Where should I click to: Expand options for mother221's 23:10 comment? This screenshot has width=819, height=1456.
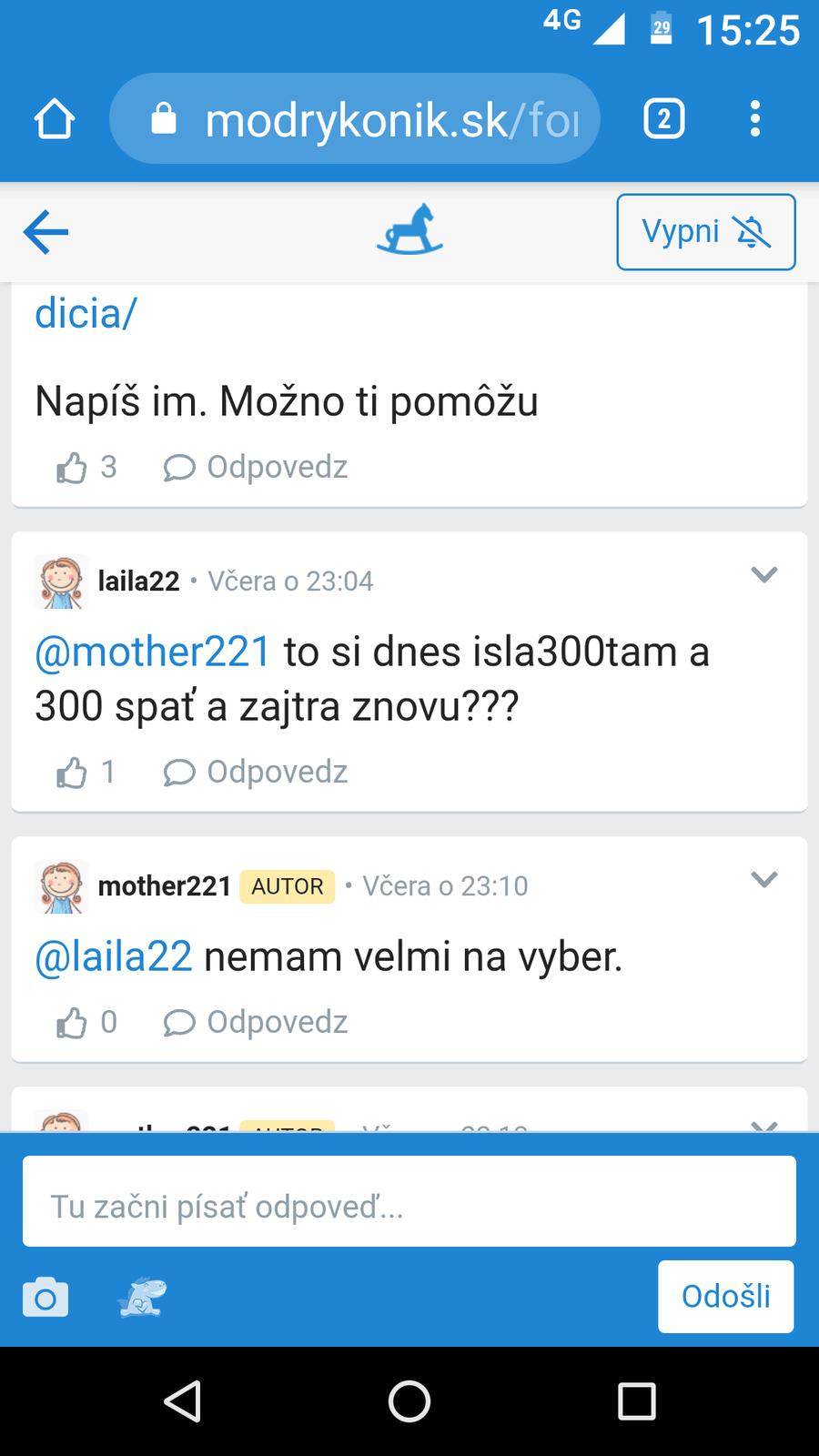(763, 880)
